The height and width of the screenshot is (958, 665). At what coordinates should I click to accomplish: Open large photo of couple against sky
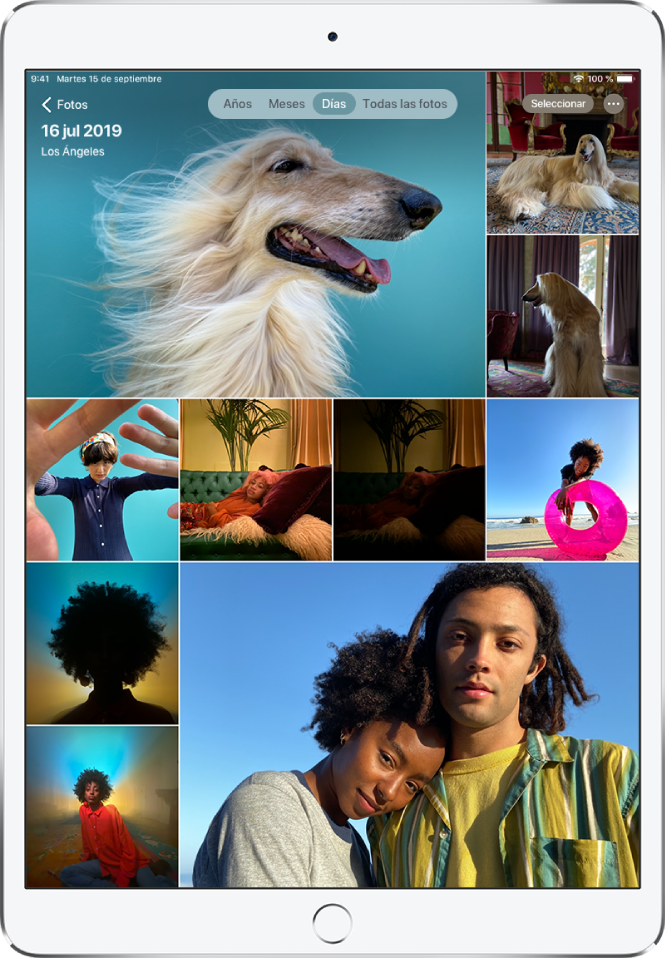[x=409, y=725]
